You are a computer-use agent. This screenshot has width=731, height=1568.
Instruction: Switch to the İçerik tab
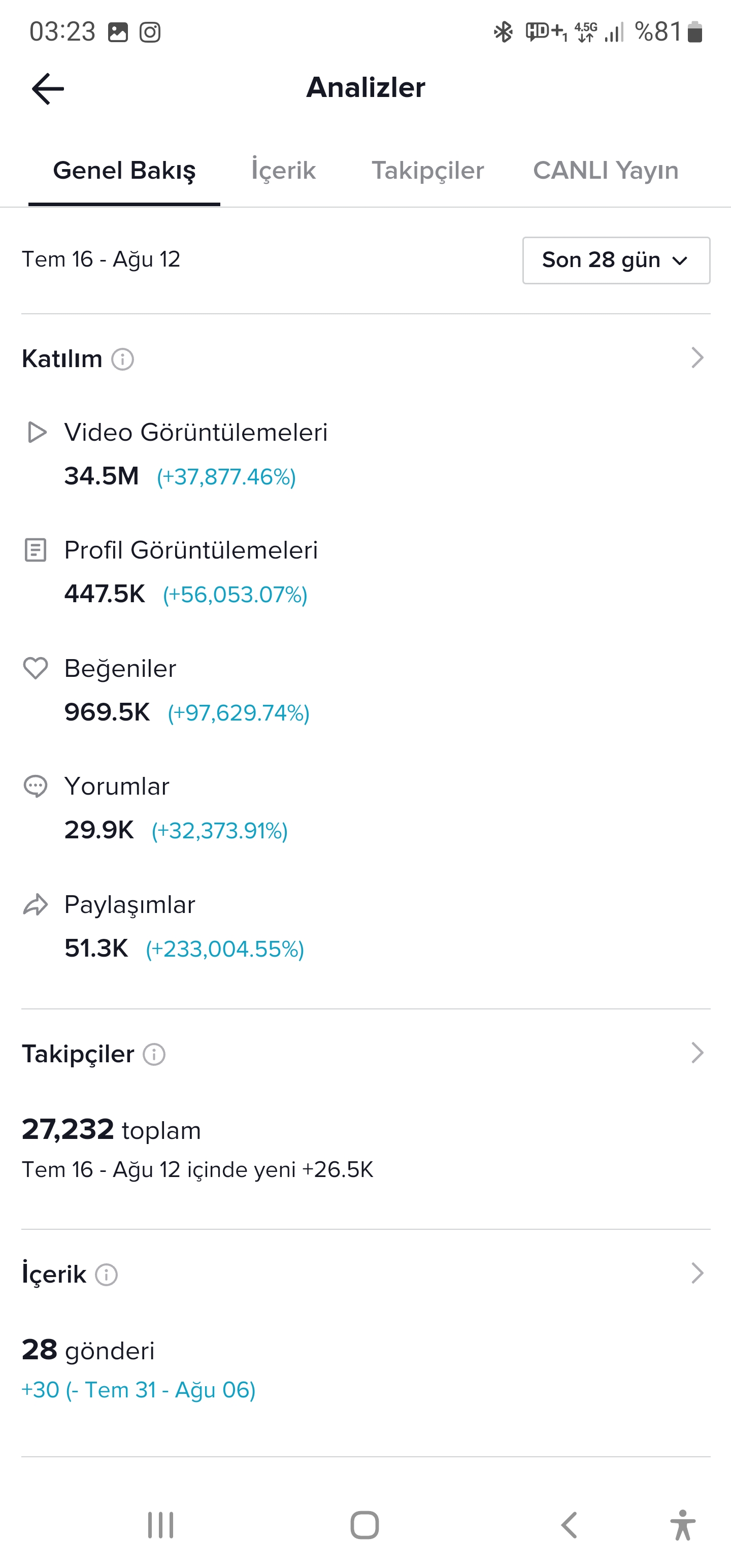point(284,171)
